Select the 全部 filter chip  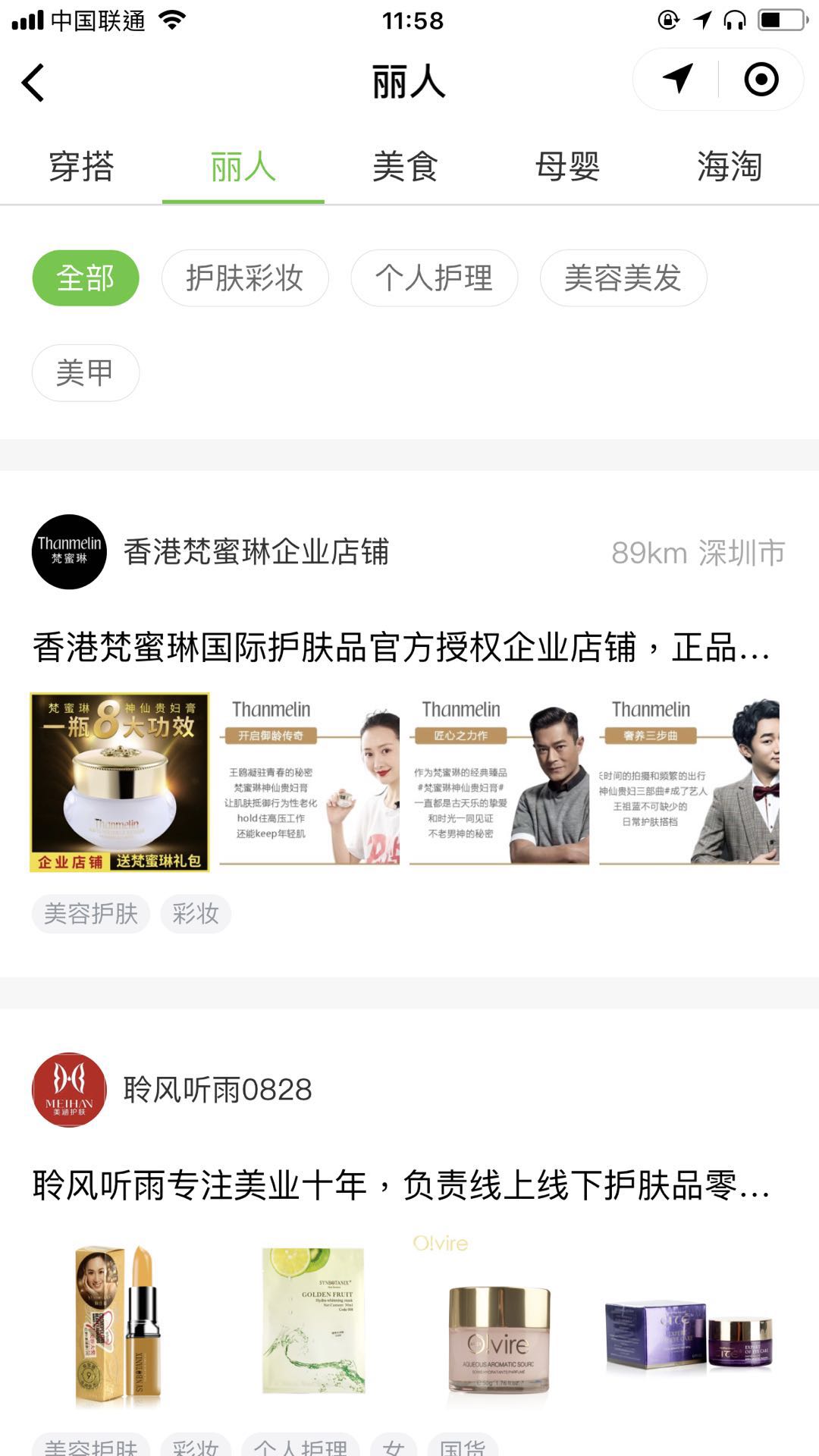point(86,278)
